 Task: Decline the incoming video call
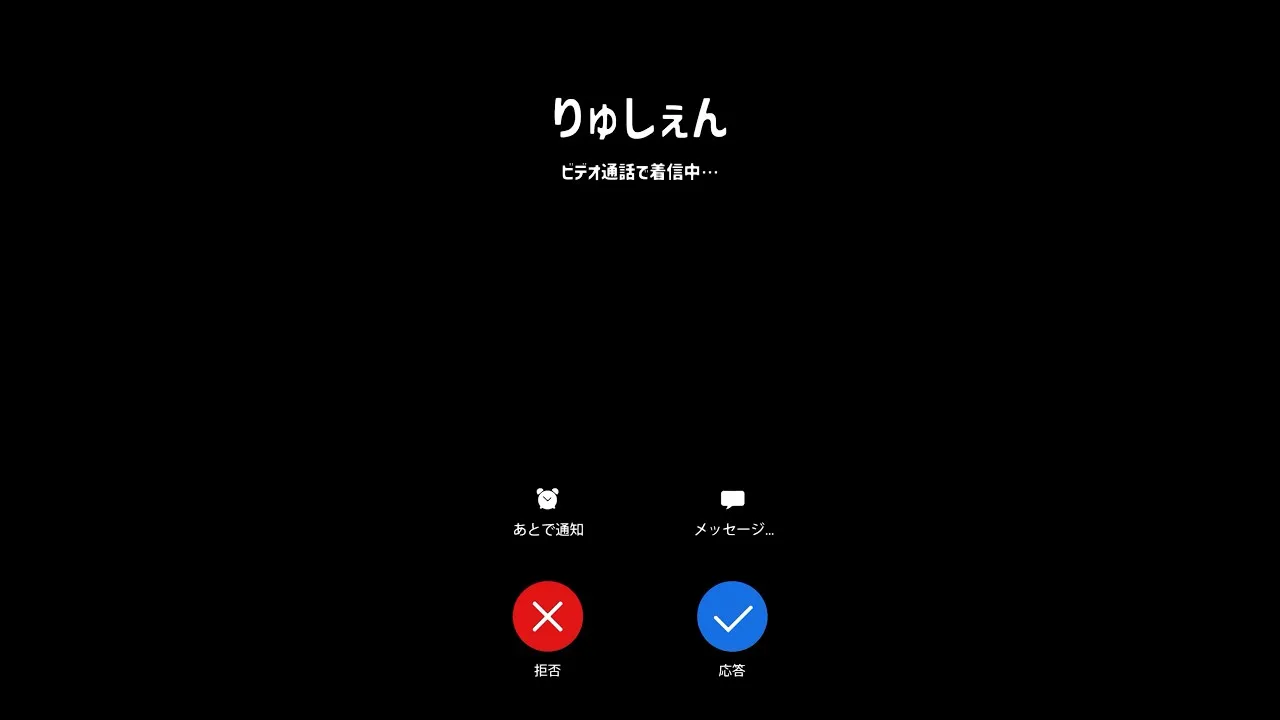(x=548, y=617)
